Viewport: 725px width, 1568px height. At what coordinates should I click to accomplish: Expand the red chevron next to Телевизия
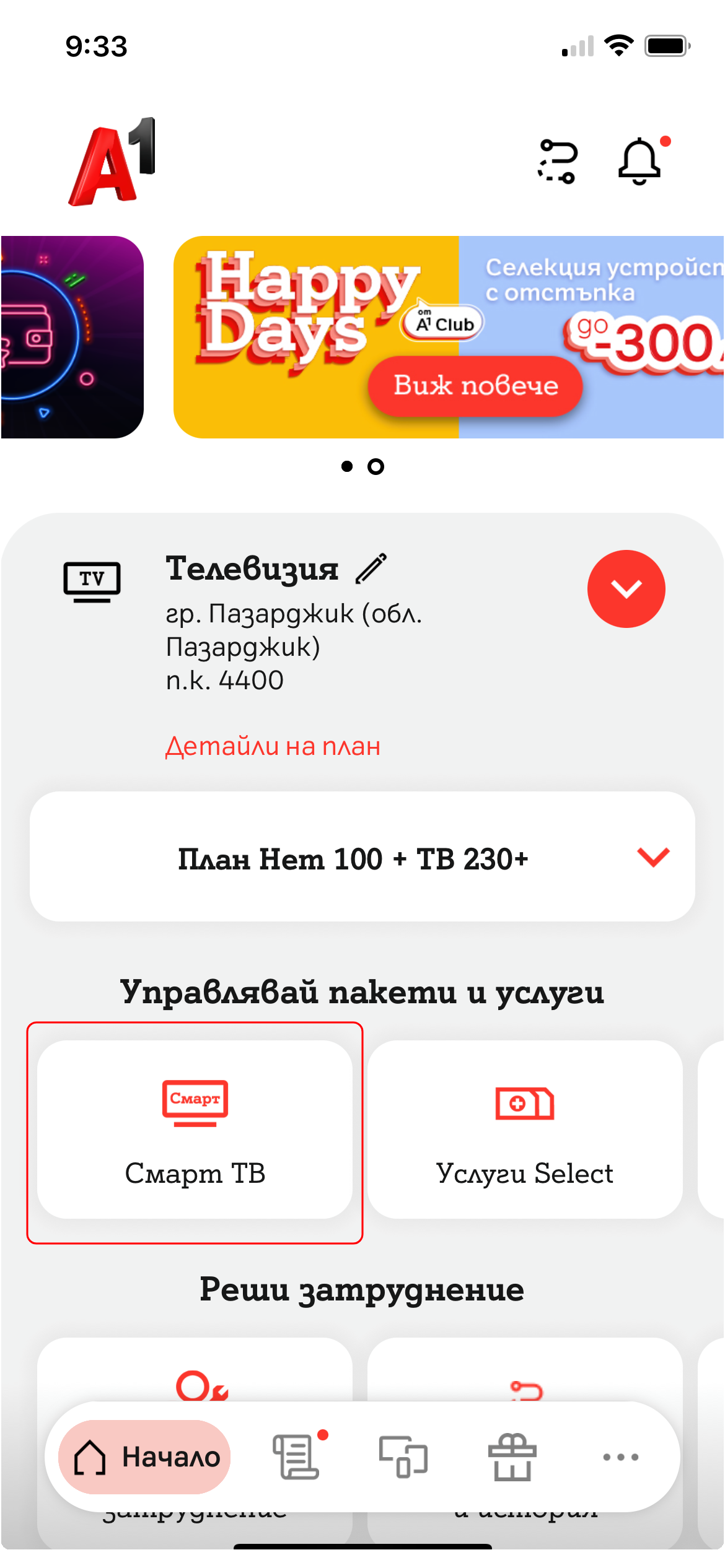coord(626,589)
